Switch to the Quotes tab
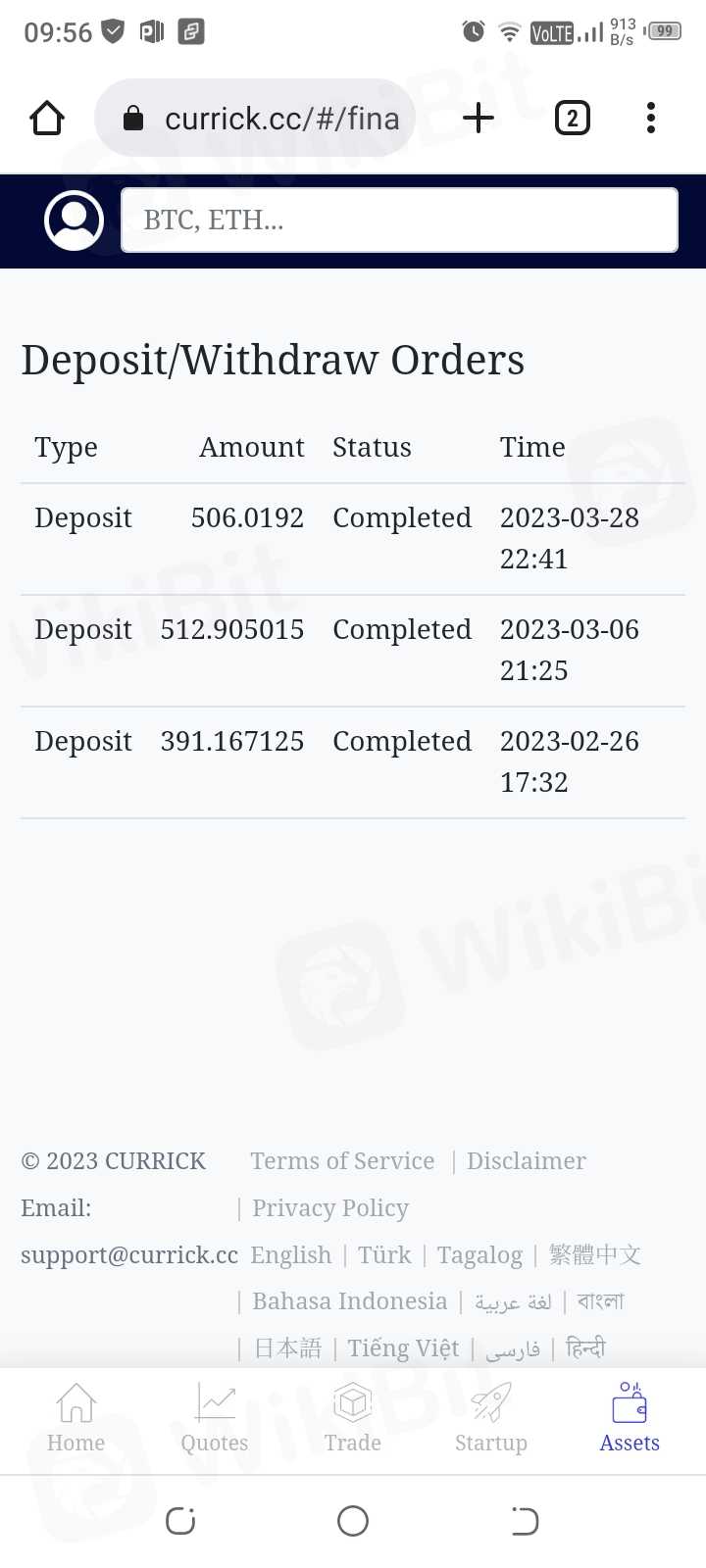 [x=214, y=1418]
